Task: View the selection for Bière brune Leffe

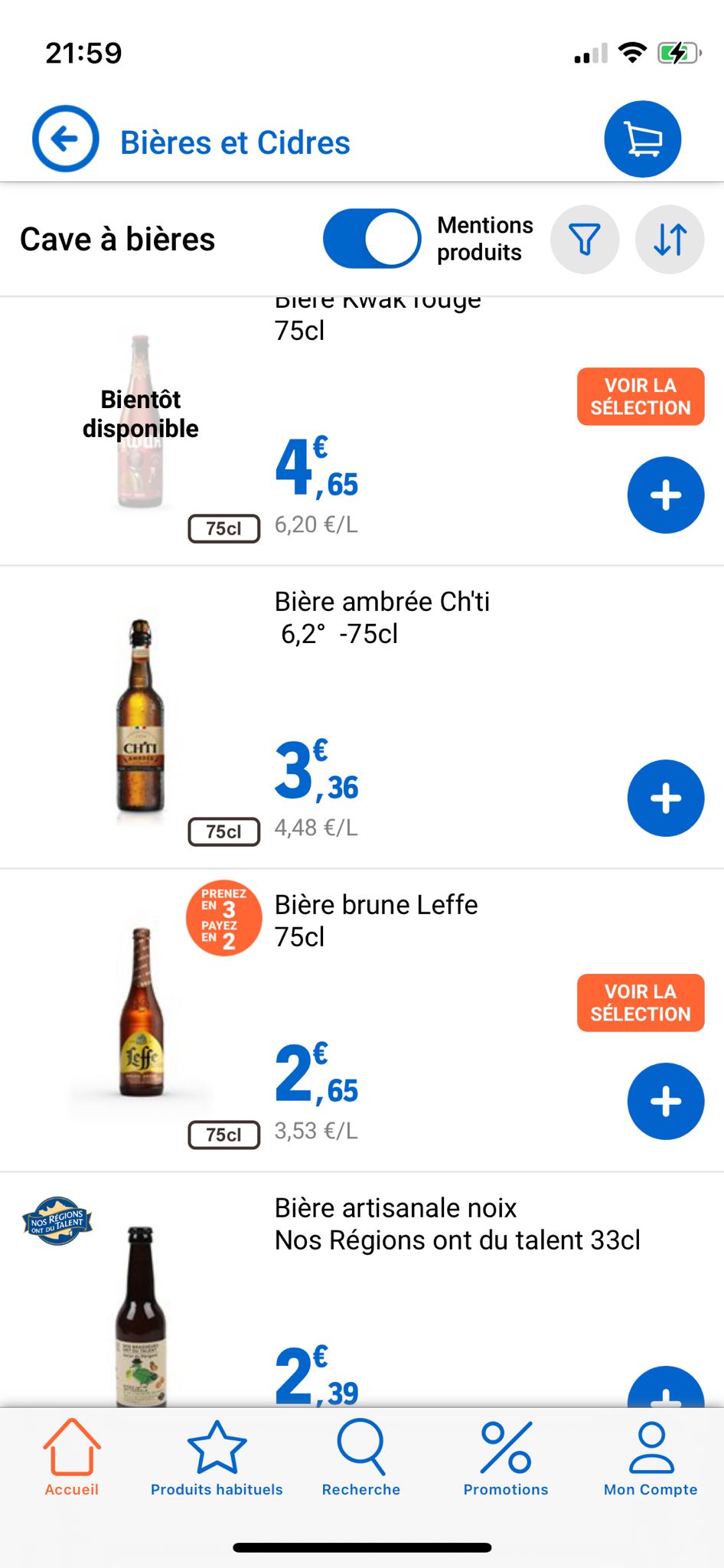Action: tap(641, 1003)
